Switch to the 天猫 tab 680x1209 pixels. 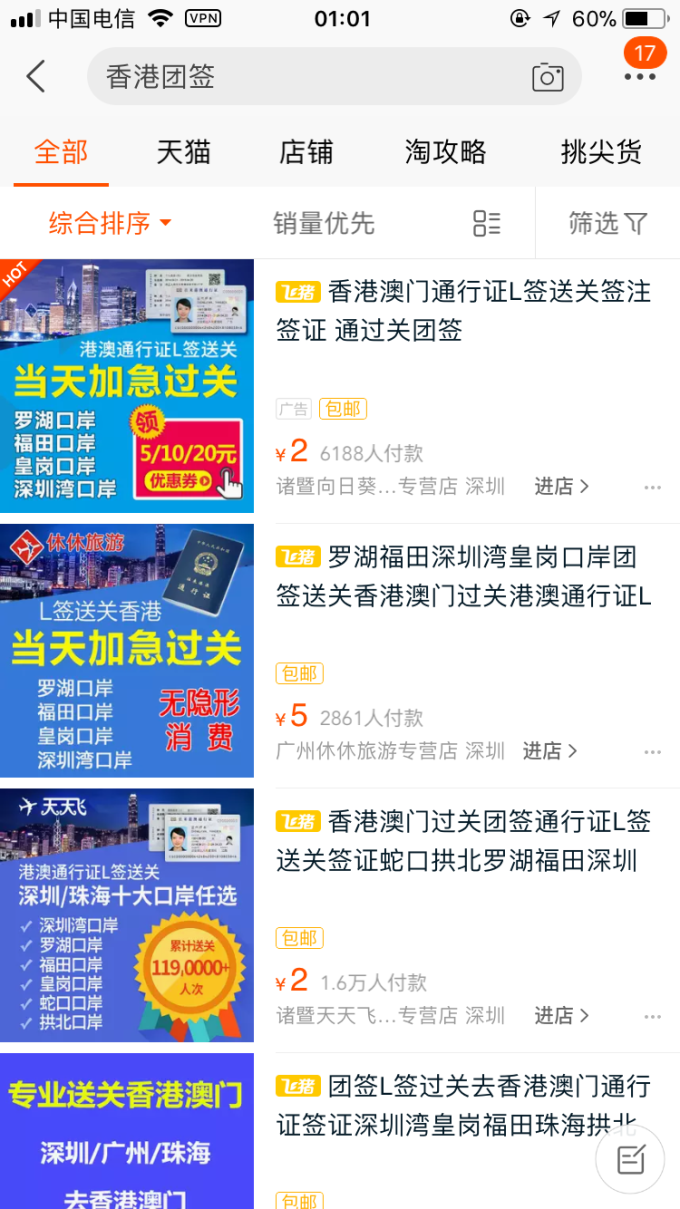coord(184,152)
